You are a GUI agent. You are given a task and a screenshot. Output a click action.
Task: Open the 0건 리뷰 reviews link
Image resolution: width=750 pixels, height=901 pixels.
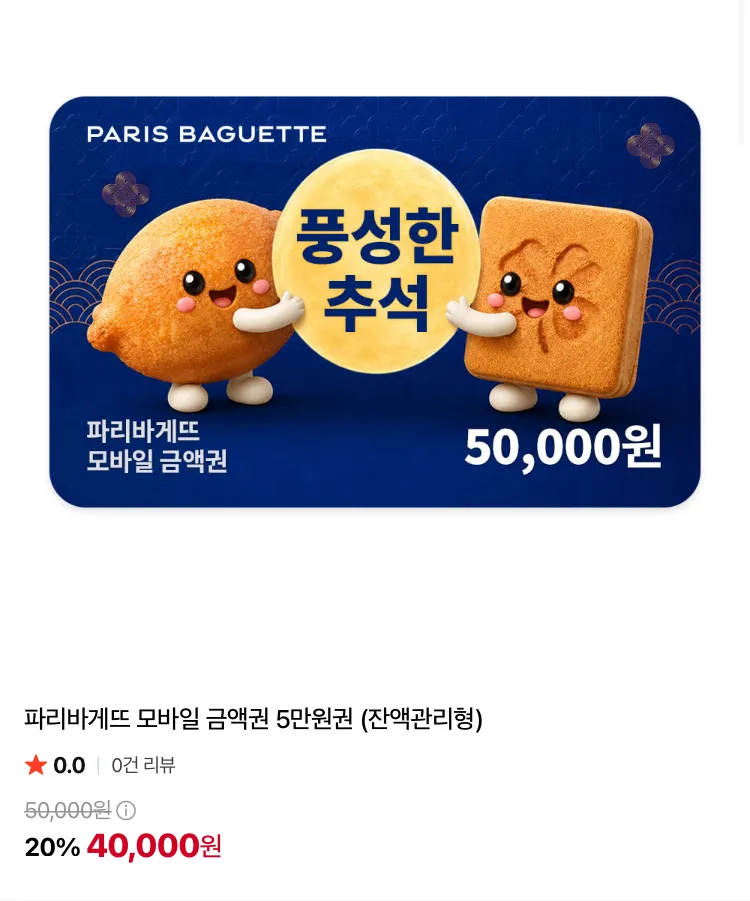point(143,765)
